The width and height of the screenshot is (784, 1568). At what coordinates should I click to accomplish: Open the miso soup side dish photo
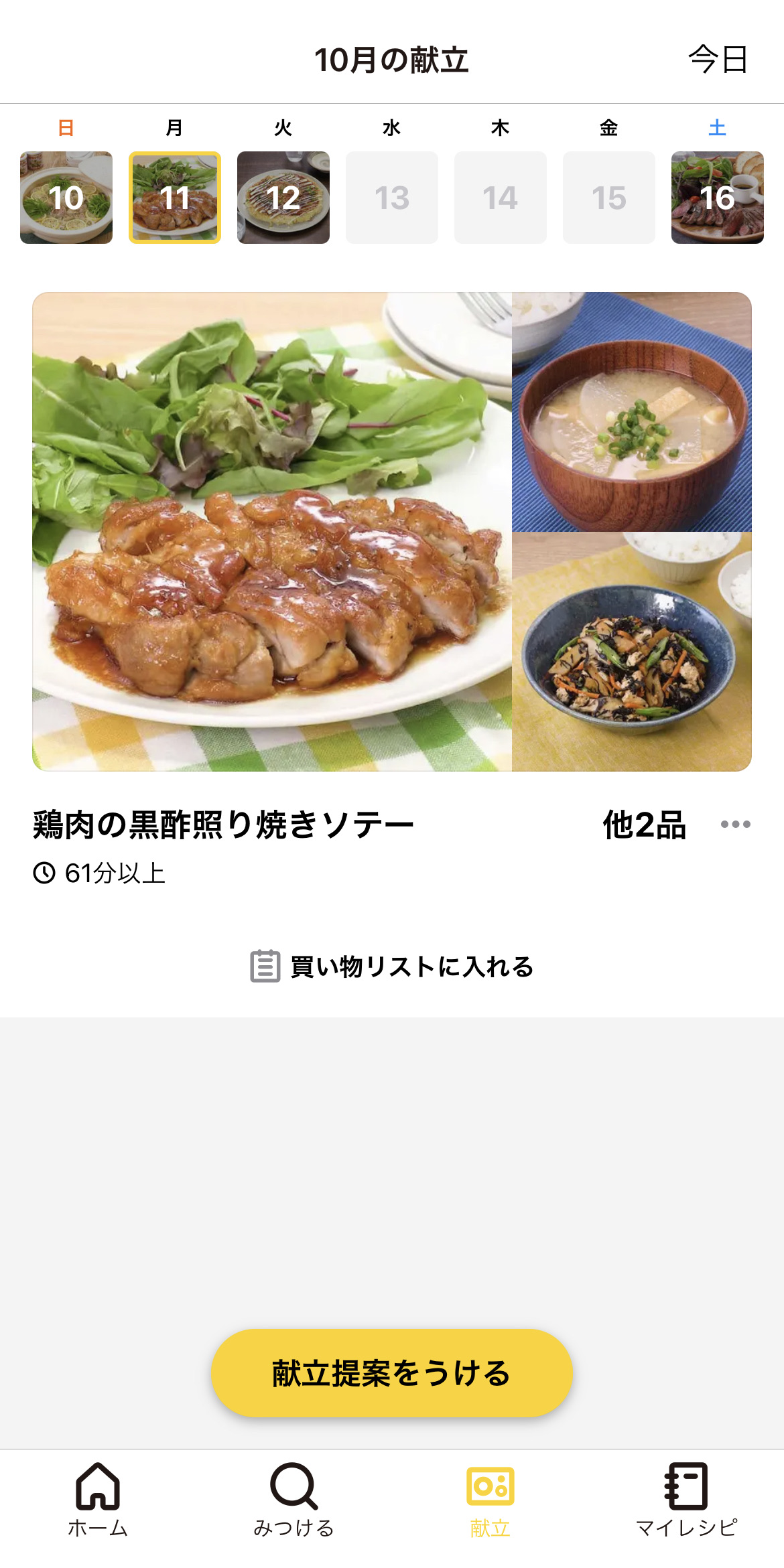(631, 412)
